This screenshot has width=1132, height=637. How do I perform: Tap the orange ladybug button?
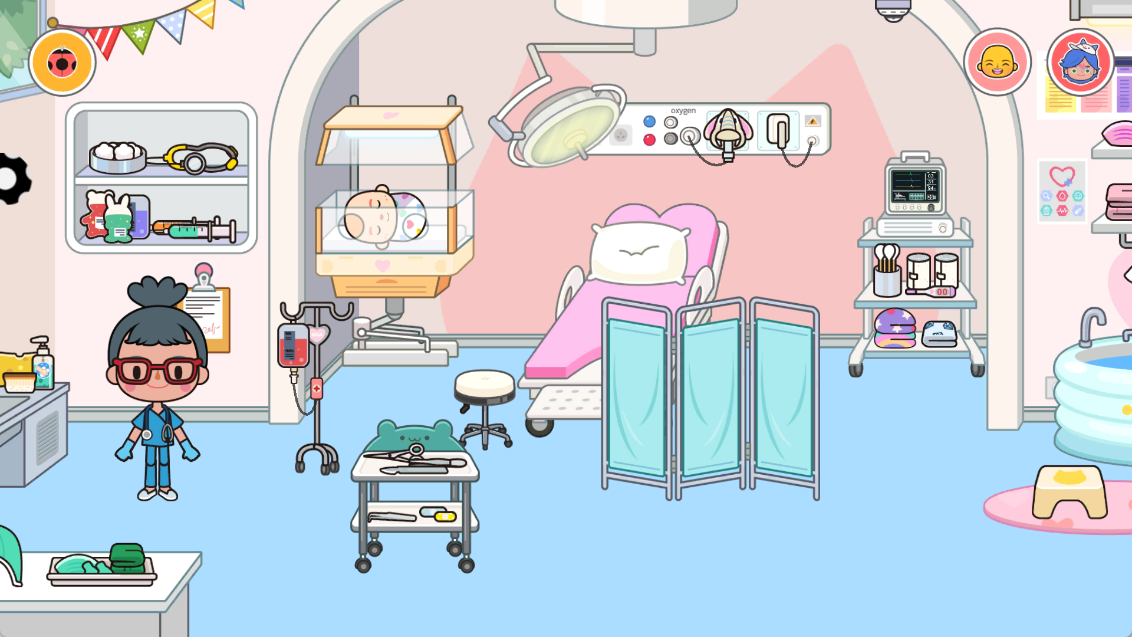click(x=62, y=62)
